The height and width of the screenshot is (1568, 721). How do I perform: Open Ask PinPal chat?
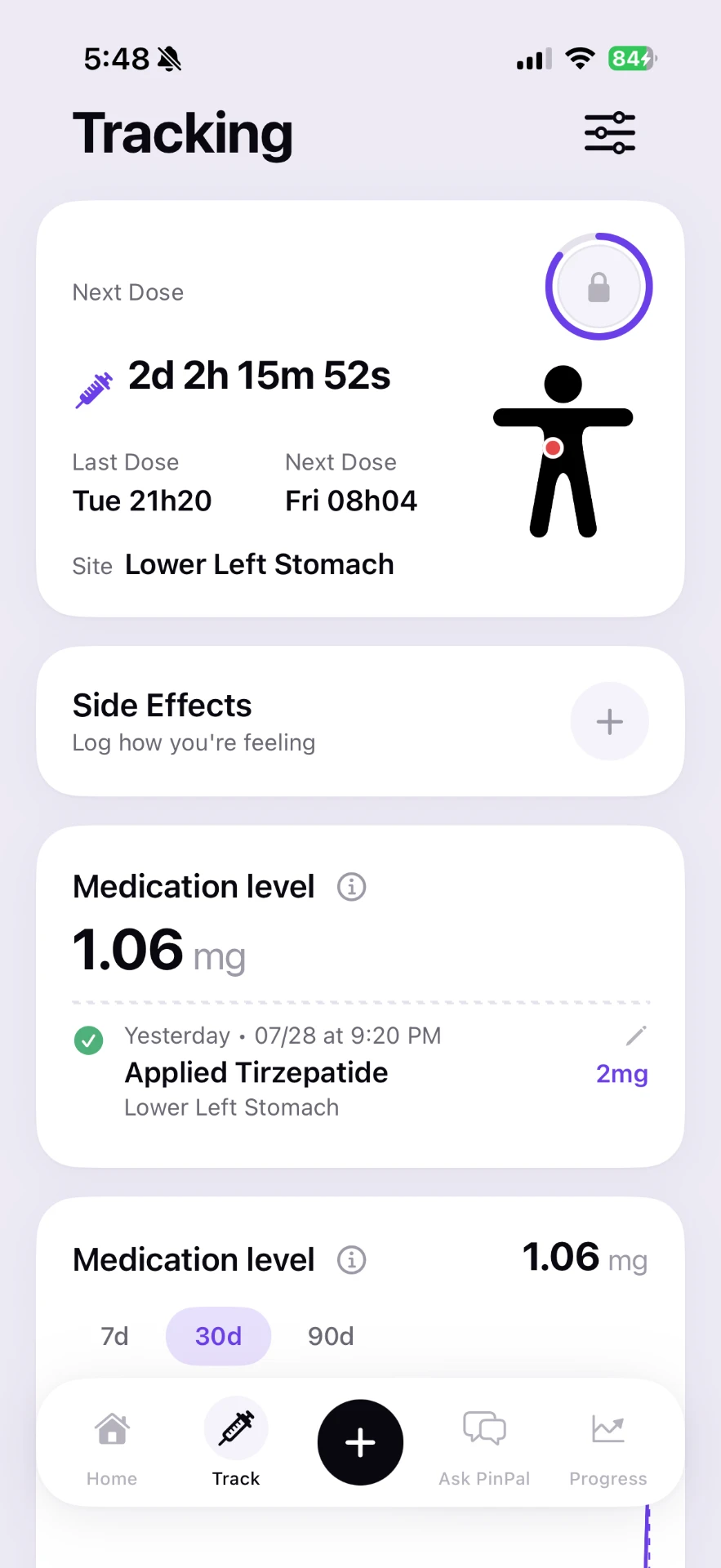click(484, 1449)
